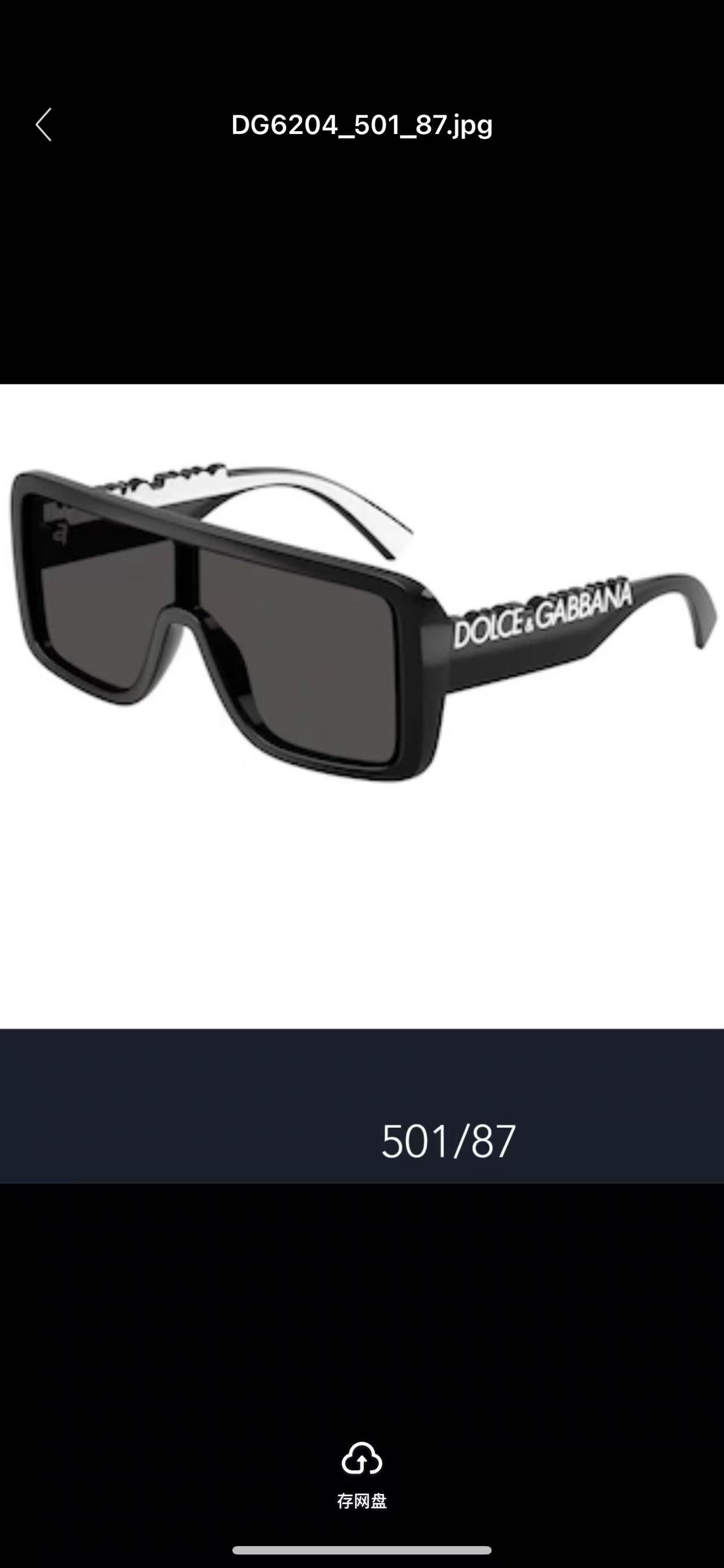The width and height of the screenshot is (724, 1568).
Task: Click the upload-arrow inside the cloud icon
Action: click(361, 1462)
